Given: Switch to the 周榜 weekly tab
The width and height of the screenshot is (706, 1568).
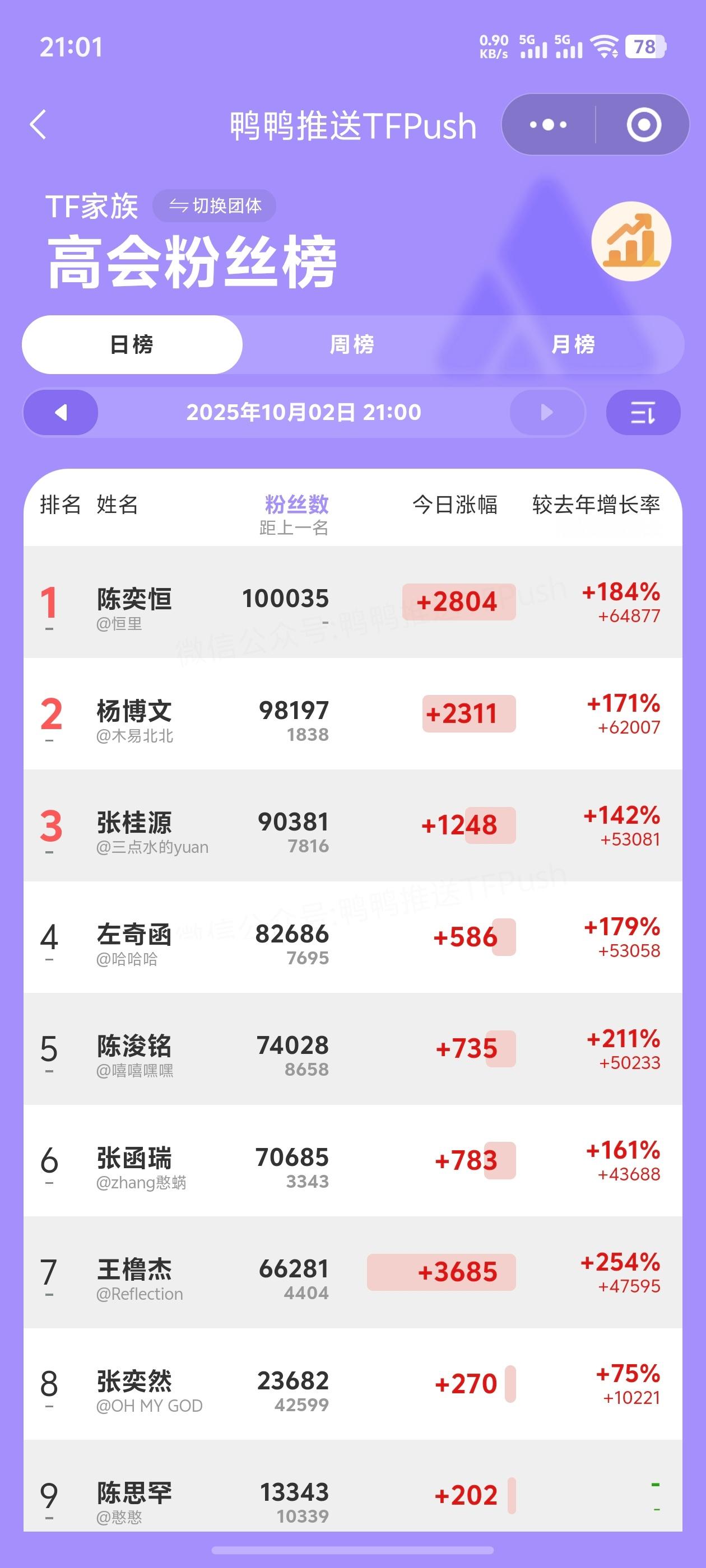Looking at the screenshot, I should [352, 344].
